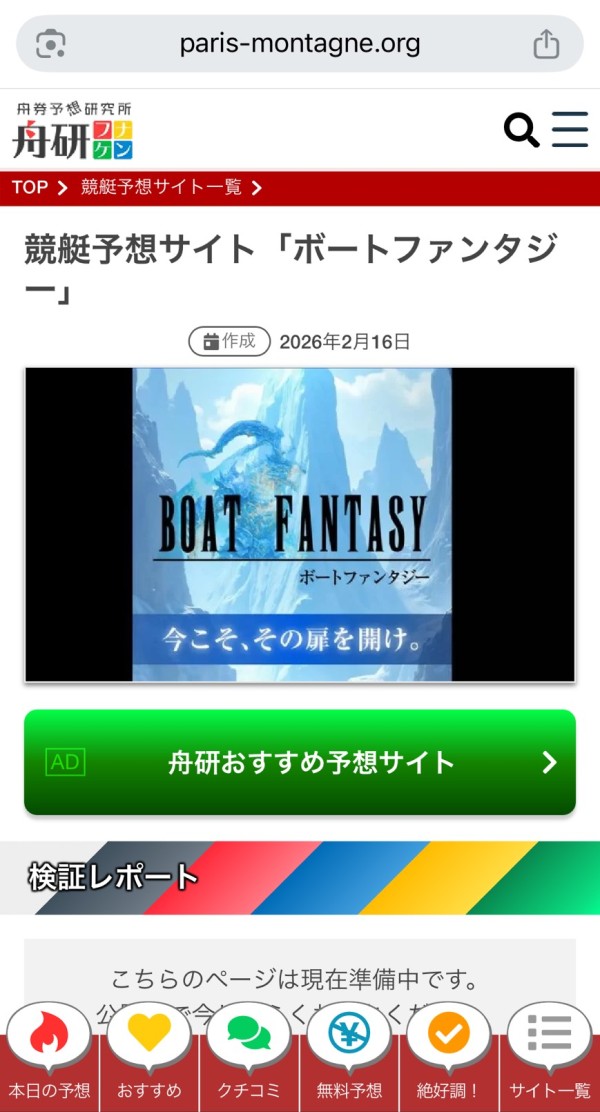Open the Boat Fantasy banner image

pos(300,524)
